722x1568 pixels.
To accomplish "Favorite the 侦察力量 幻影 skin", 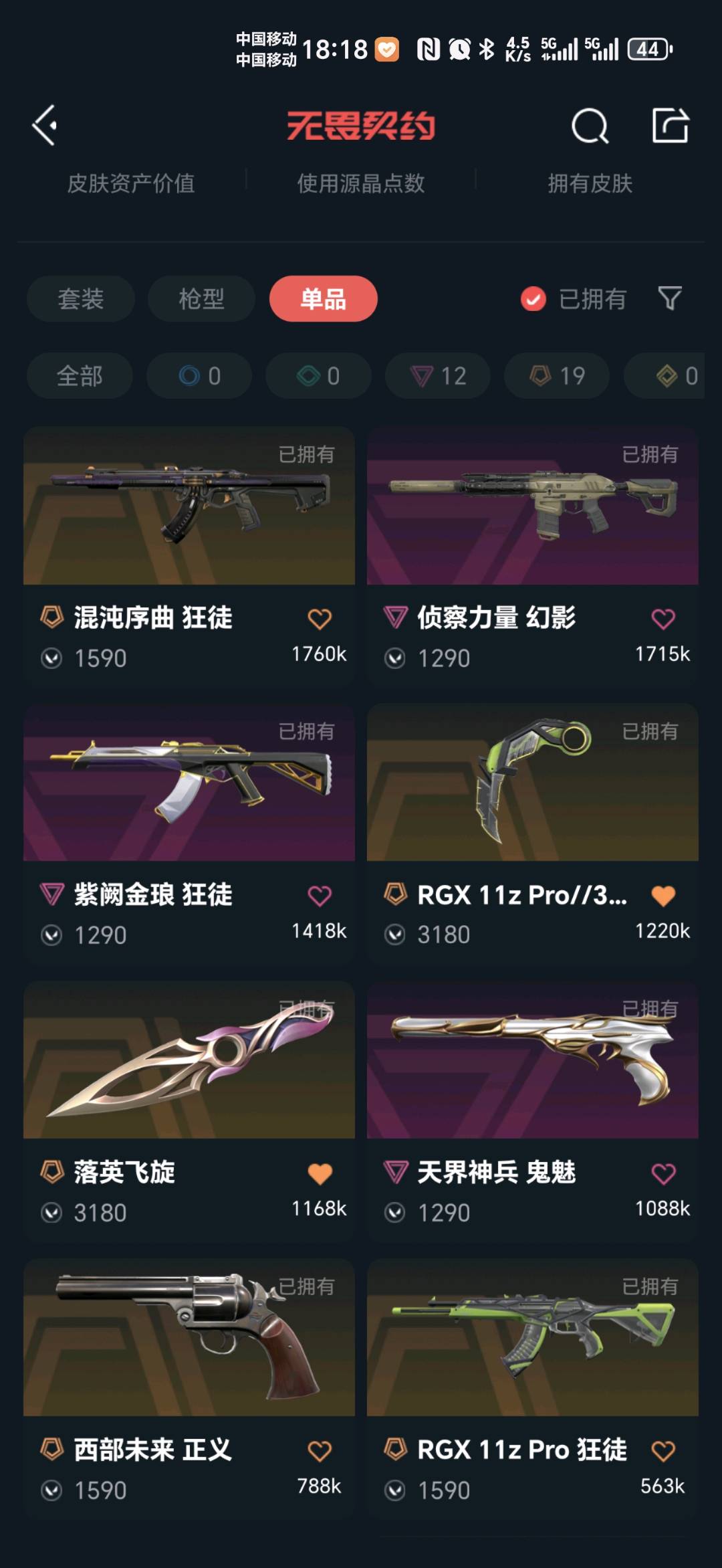I will coord(663,619).
